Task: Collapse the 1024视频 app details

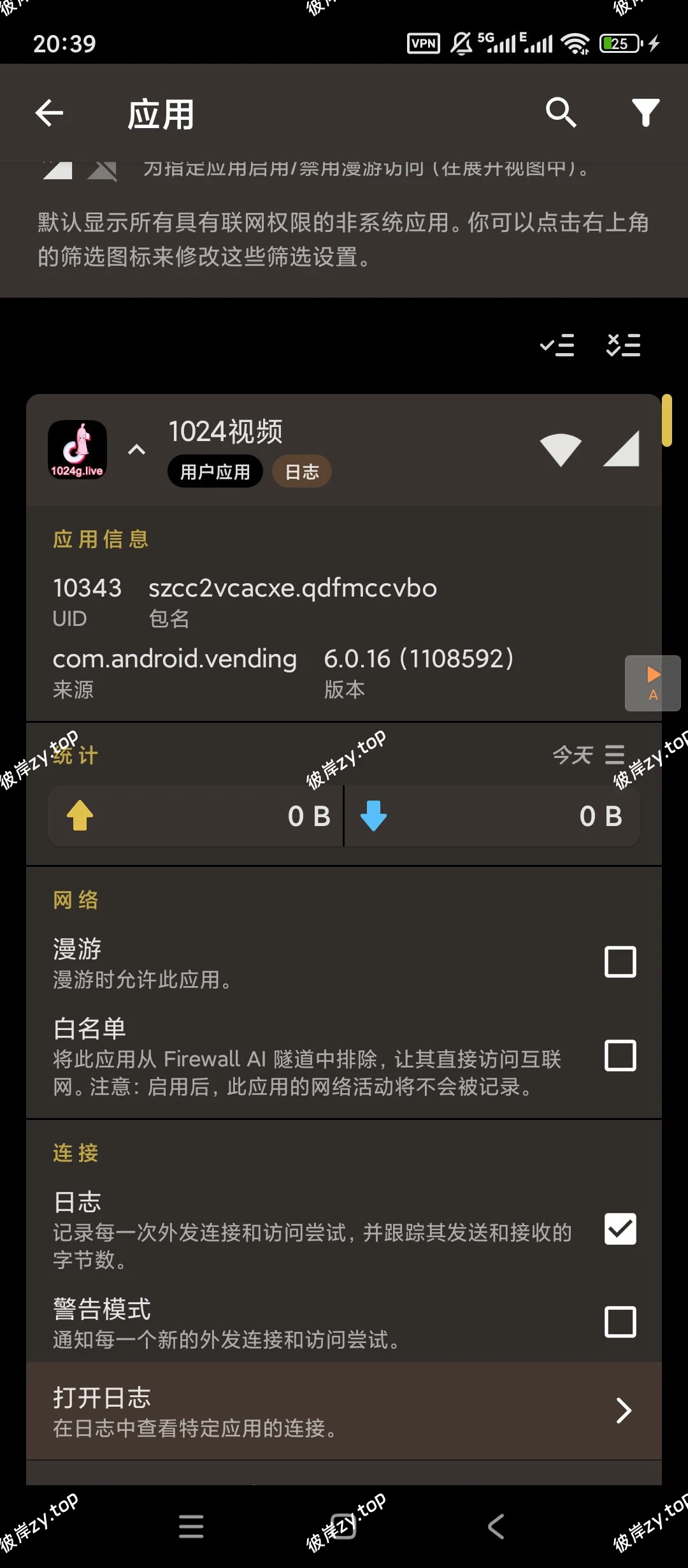Action: pyautogui.click(x=136, y=449)
